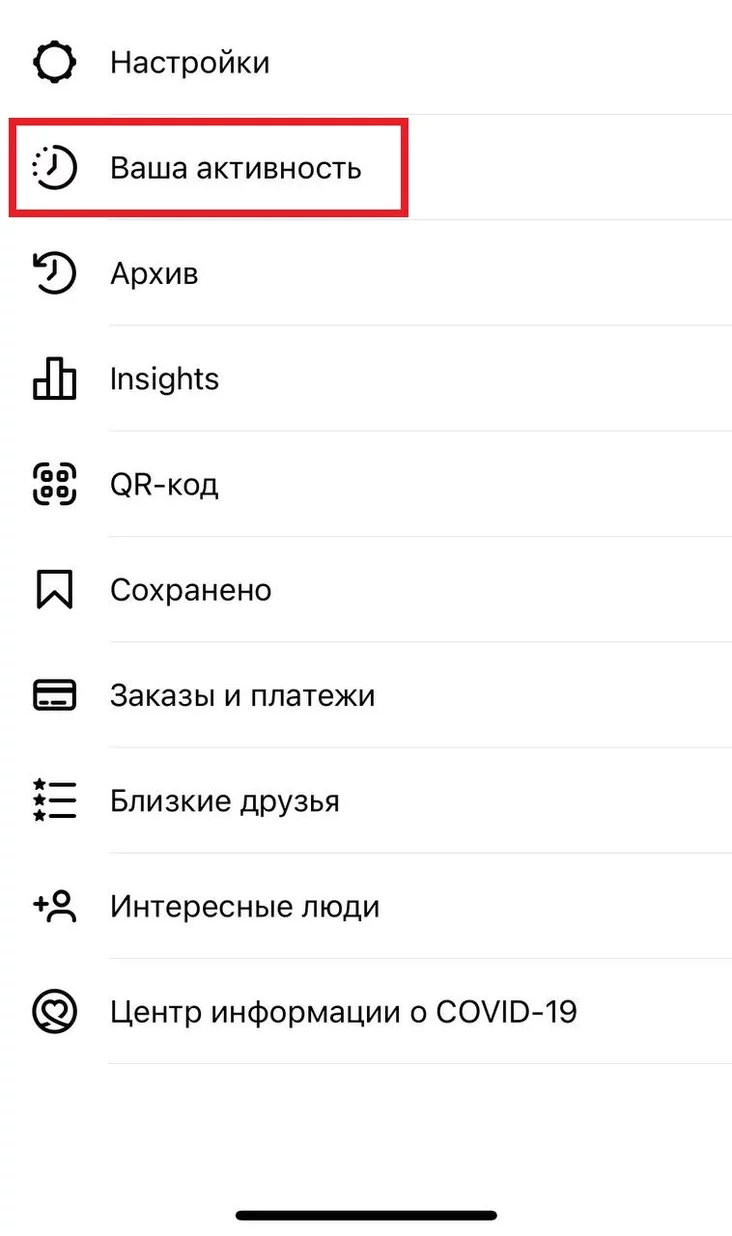Open Настройки settings
Viewport: 732px width, 1236px height.
pos(189,62)
